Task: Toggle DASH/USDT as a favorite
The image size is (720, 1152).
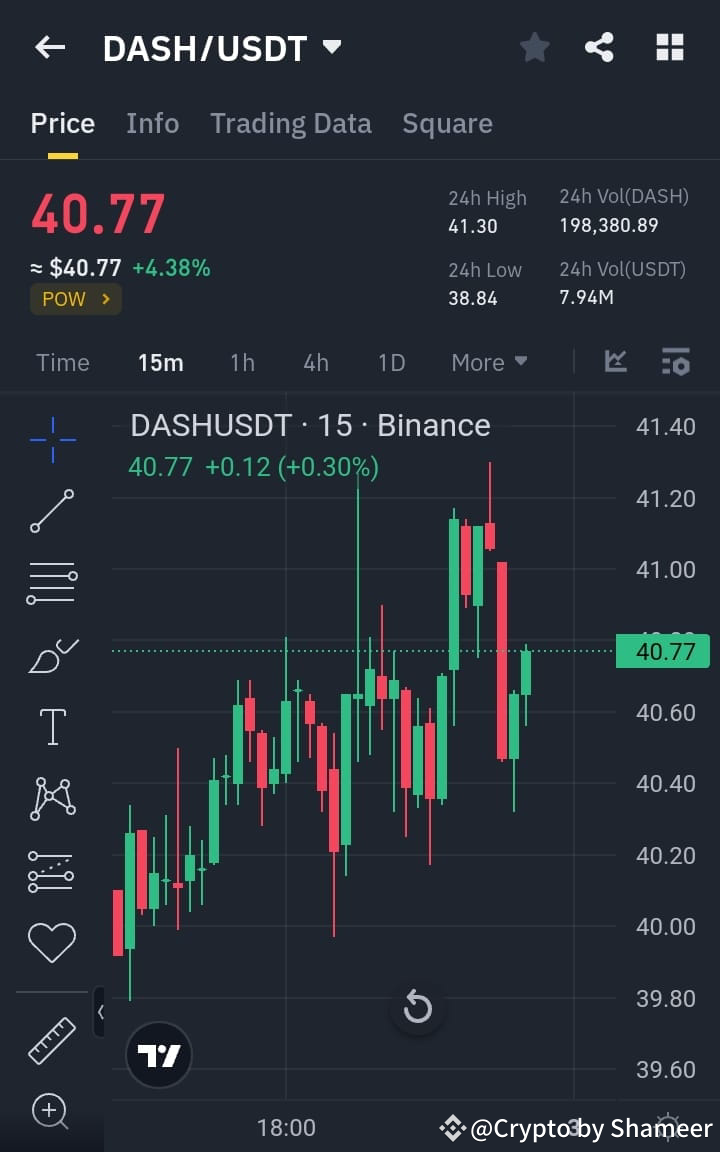Action: [534, 47]
